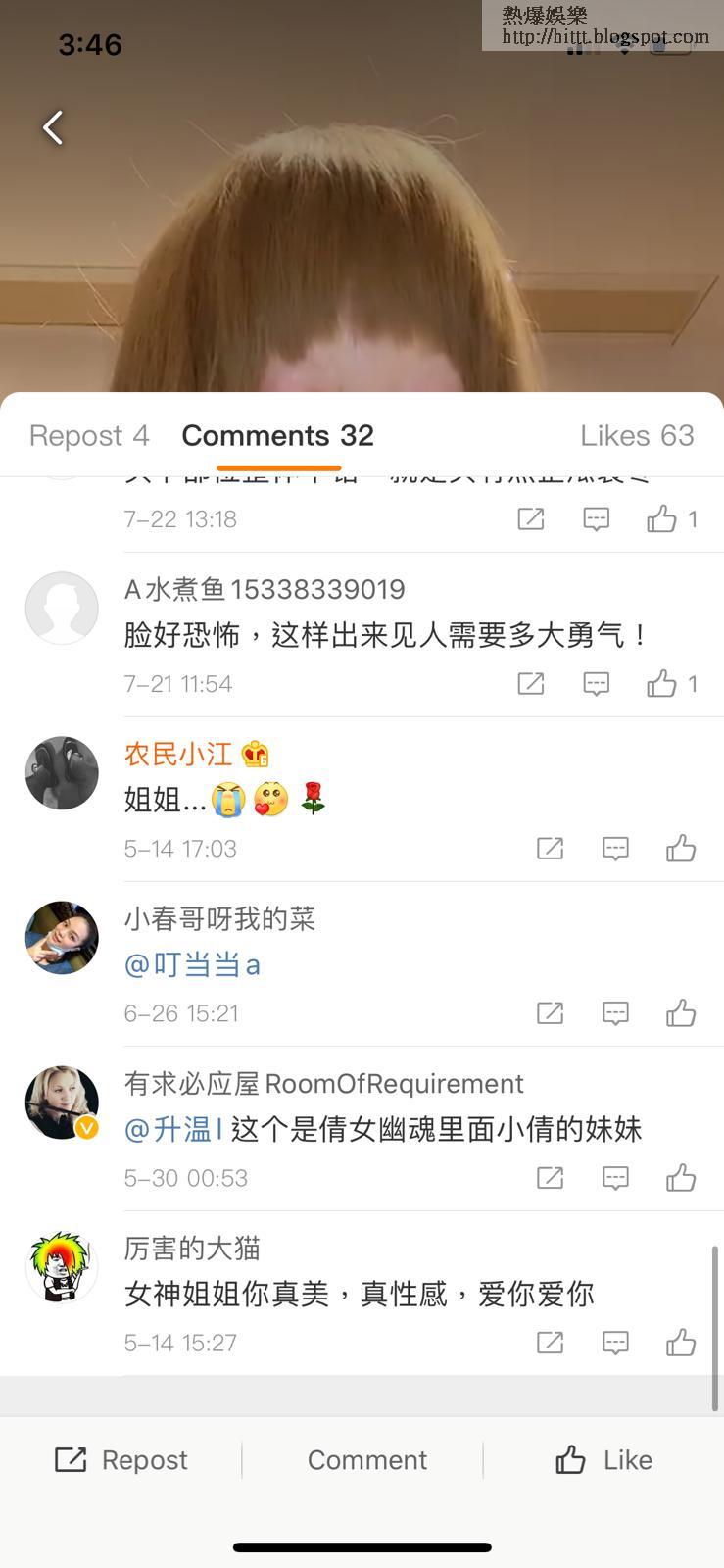724x1568 pixels.
Task: Open 厉害的大猫's profile avatar
Action: (62, 1267)
